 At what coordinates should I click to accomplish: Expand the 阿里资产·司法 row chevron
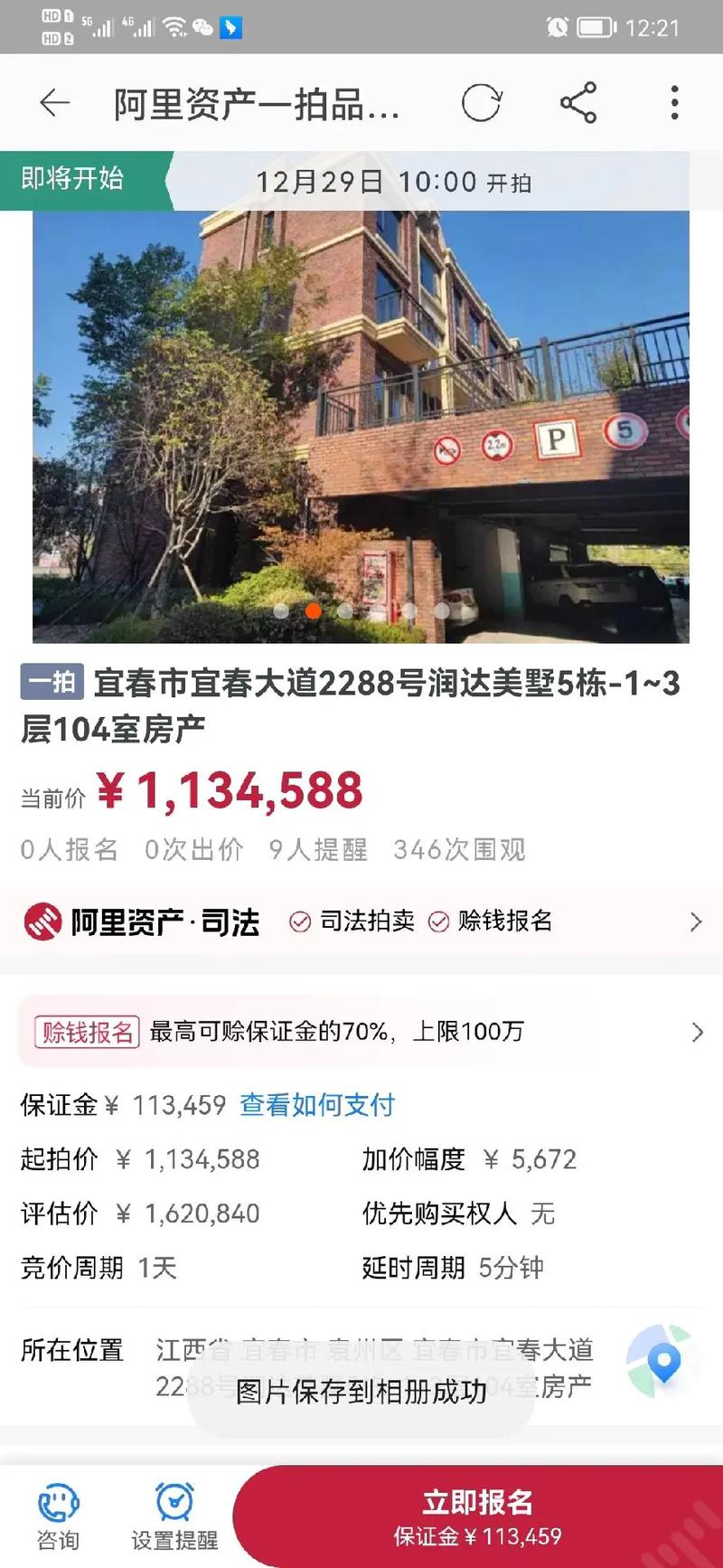696,921
